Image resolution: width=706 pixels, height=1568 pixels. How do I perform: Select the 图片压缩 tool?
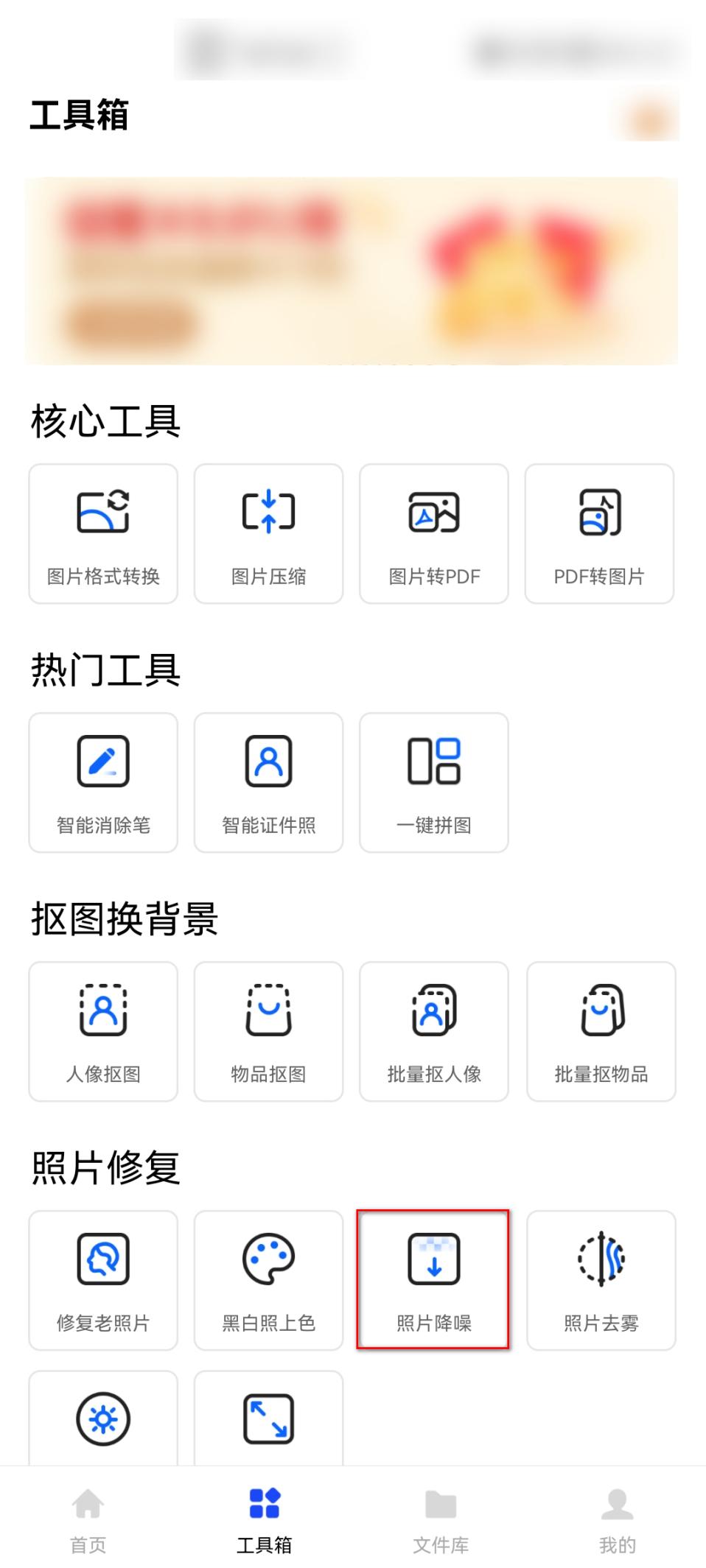click(268, 534)
